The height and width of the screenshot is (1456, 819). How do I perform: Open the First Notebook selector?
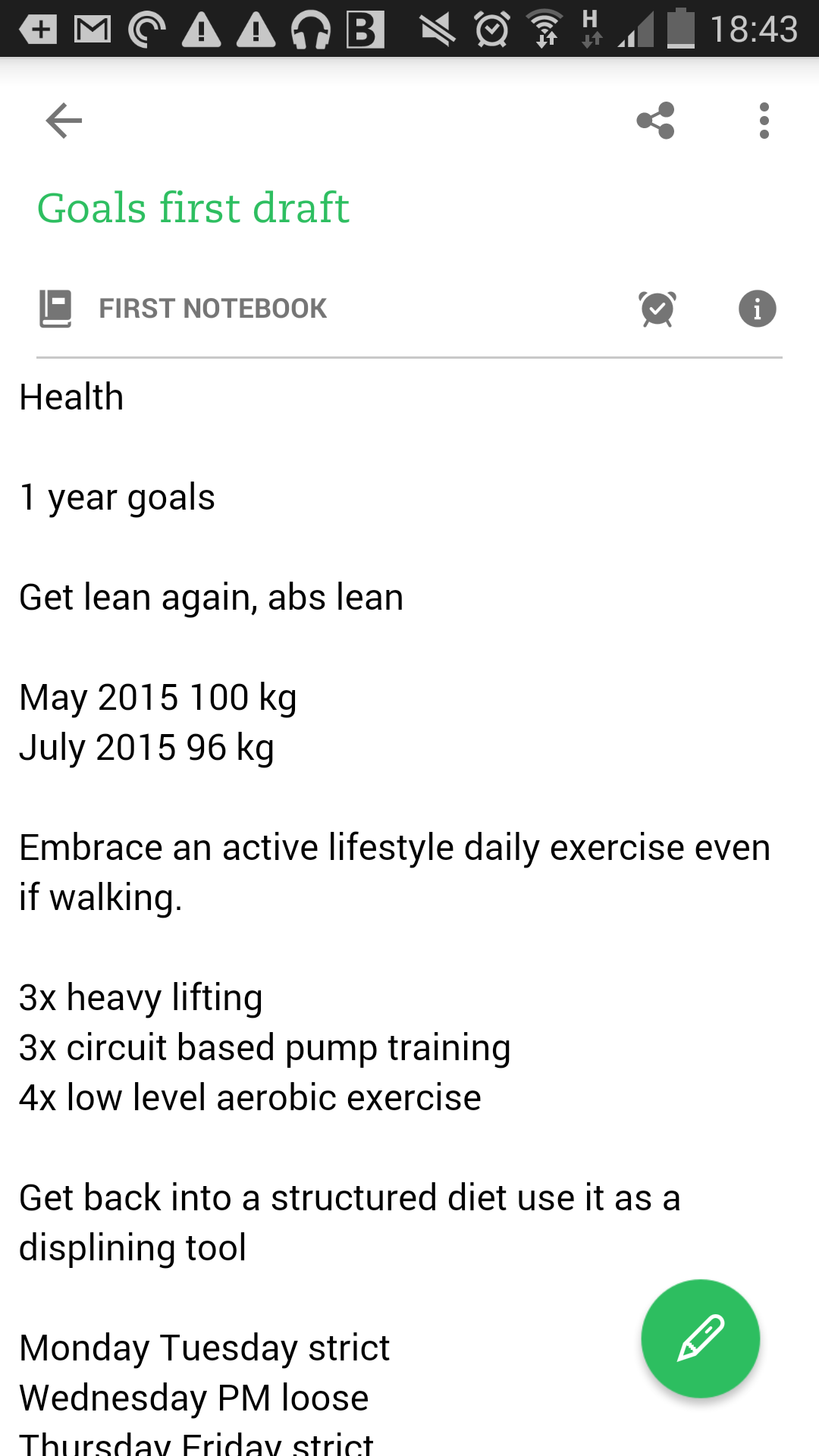coord(184,309)
